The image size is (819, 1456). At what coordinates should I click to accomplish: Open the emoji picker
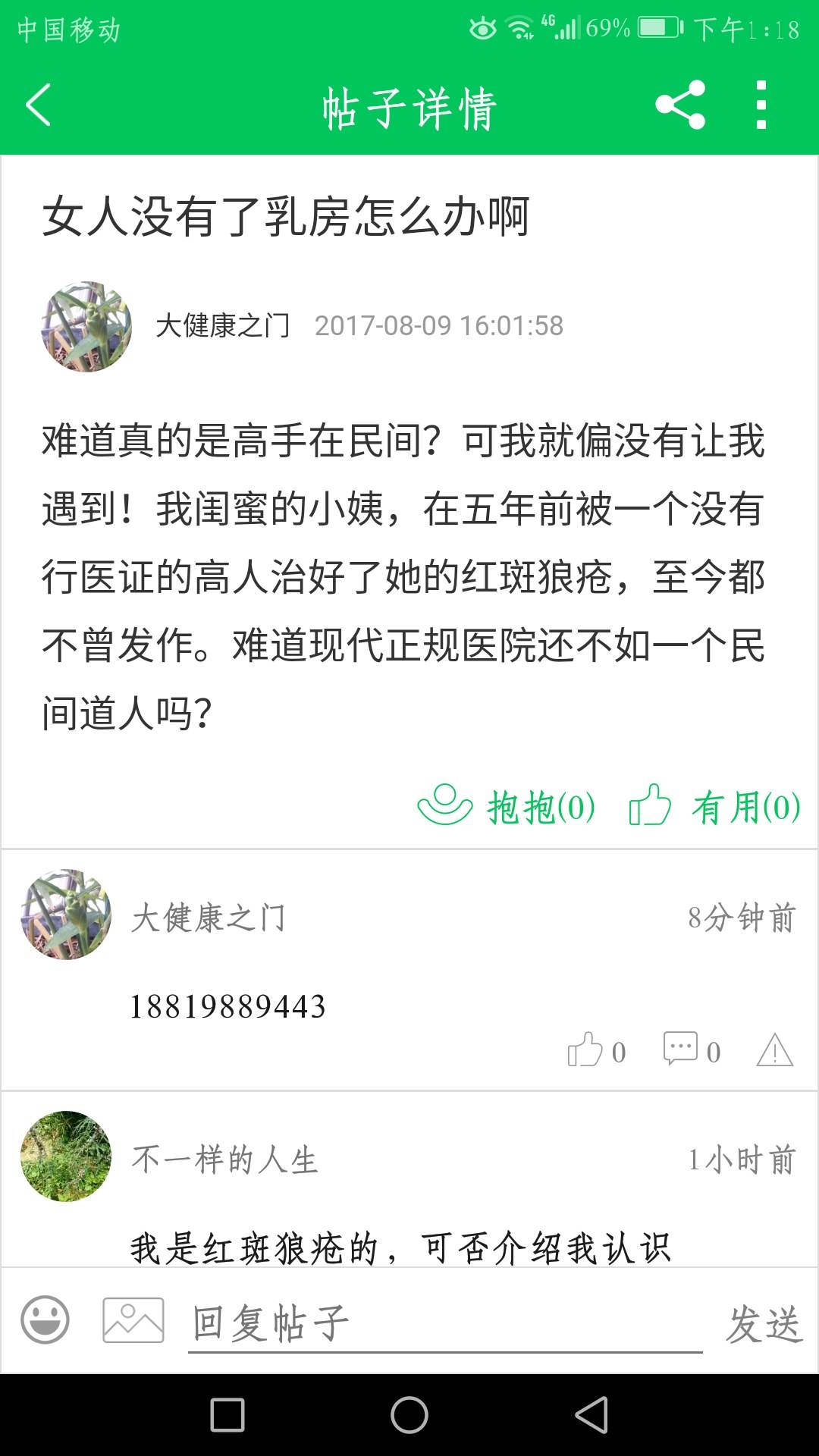click(45, 1320)
